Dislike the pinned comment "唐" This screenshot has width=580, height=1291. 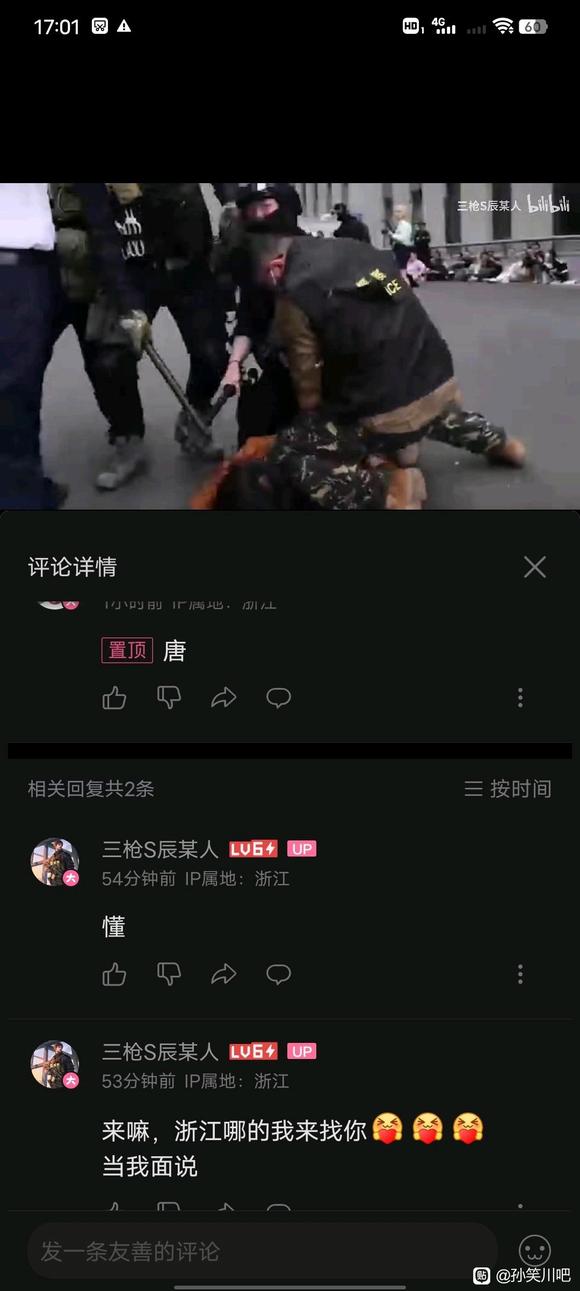coord(169,698)
